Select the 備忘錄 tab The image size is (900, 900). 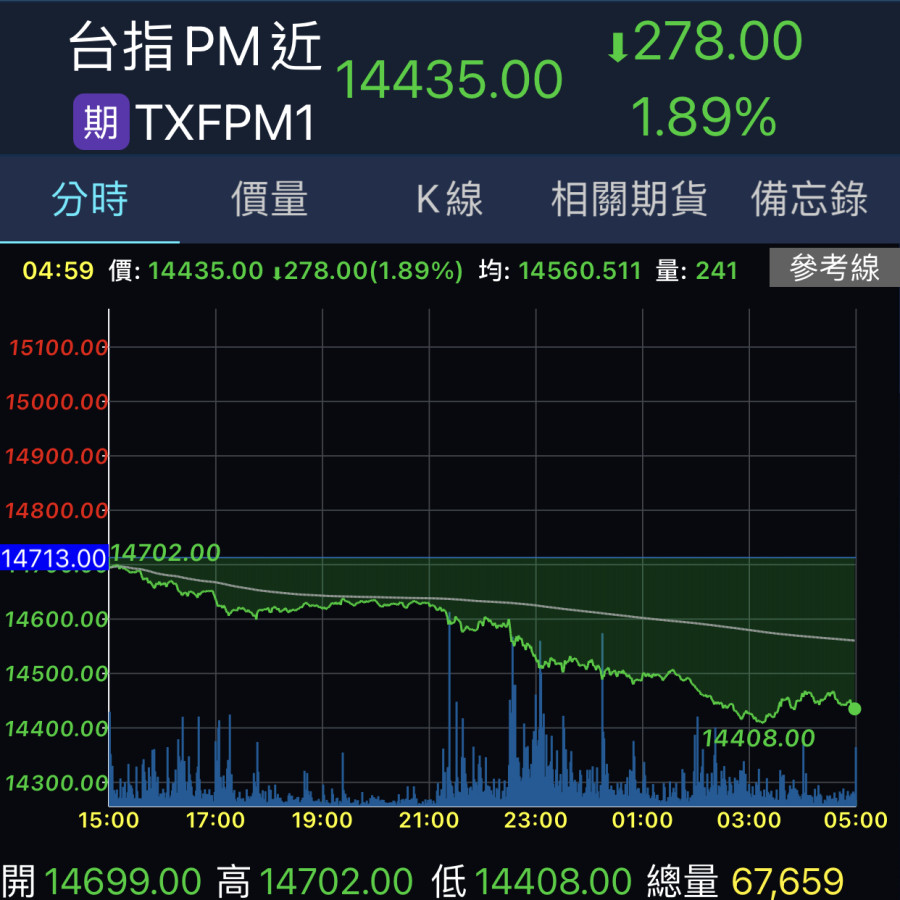(x=809, y=200)
